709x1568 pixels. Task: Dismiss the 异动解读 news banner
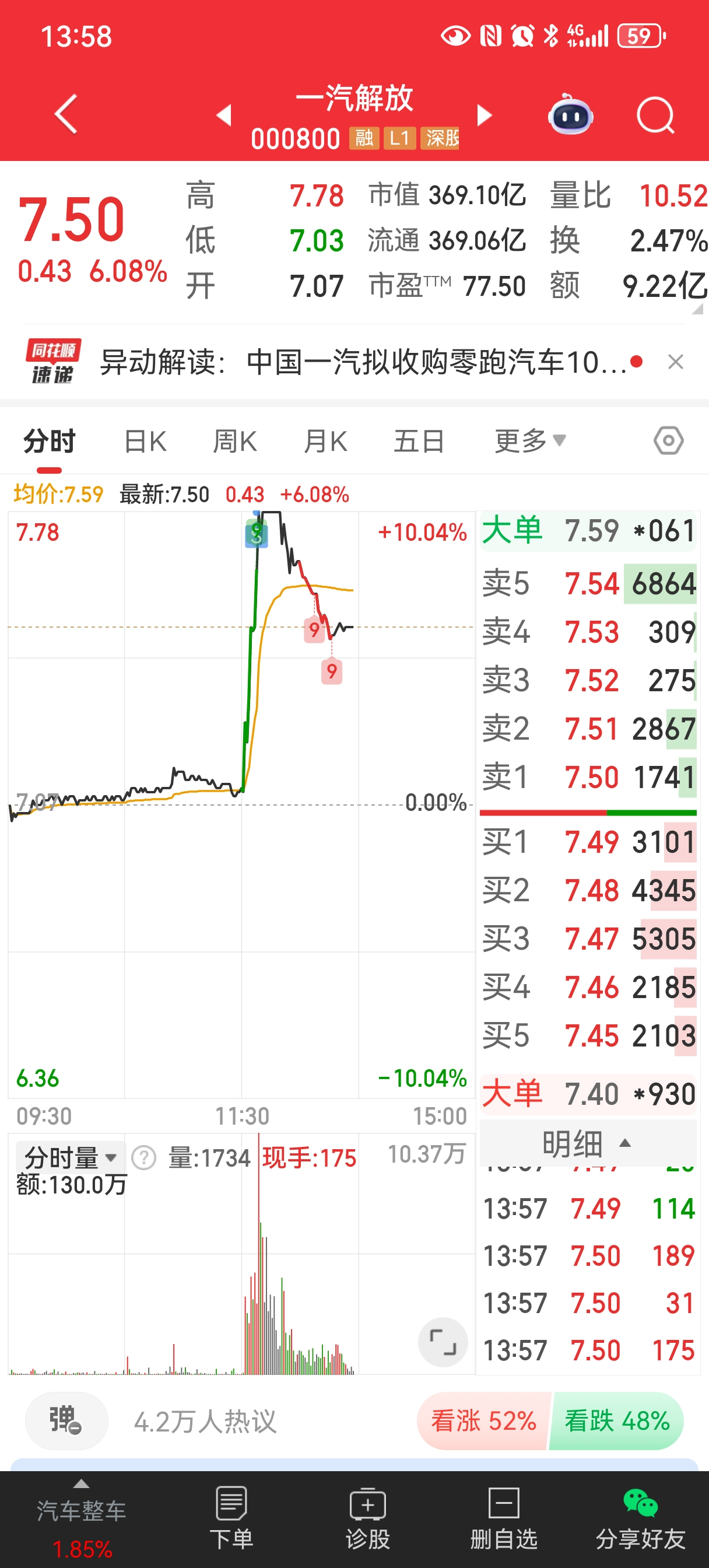click(676, 363)
